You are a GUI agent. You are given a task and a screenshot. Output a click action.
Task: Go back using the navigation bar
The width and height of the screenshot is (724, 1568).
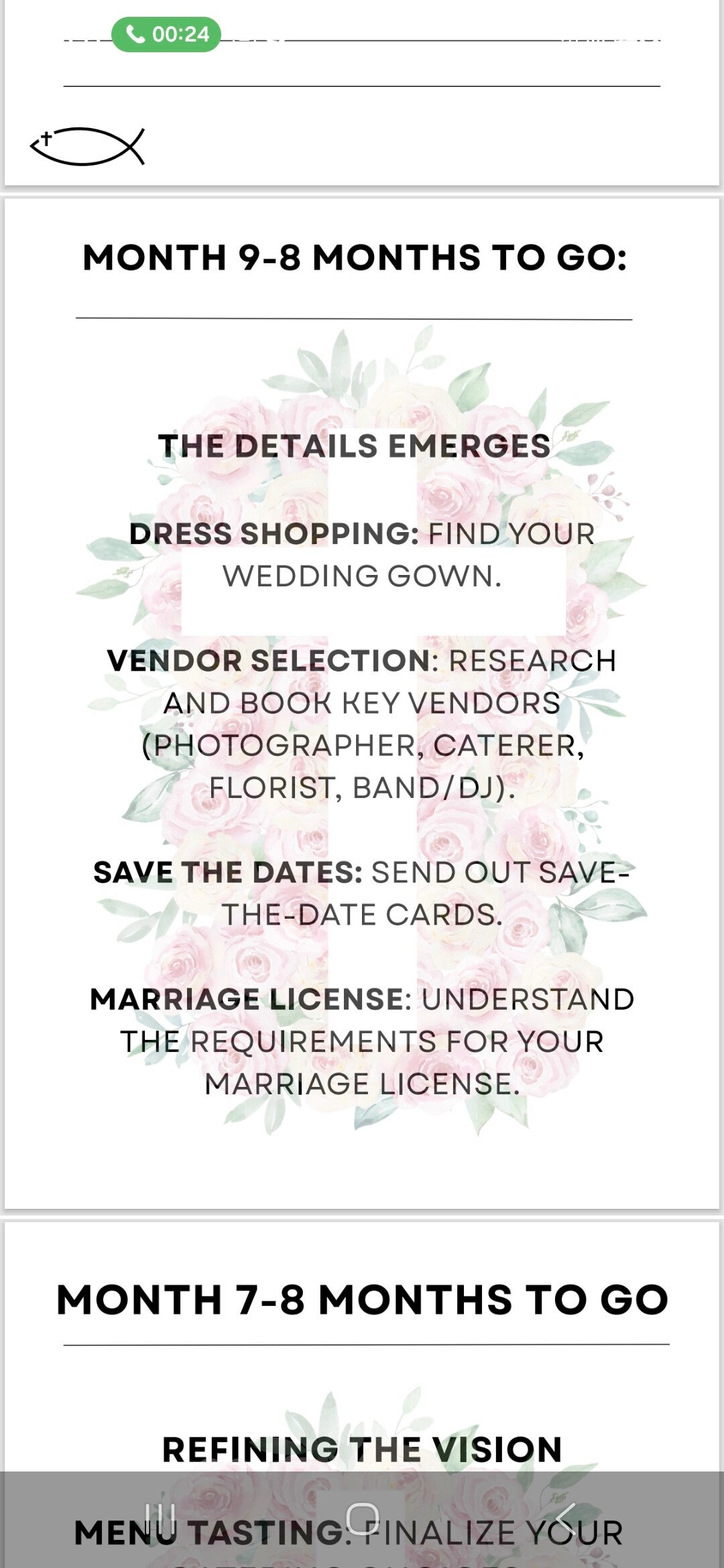pyautogui.click(x=564, y=1518)
